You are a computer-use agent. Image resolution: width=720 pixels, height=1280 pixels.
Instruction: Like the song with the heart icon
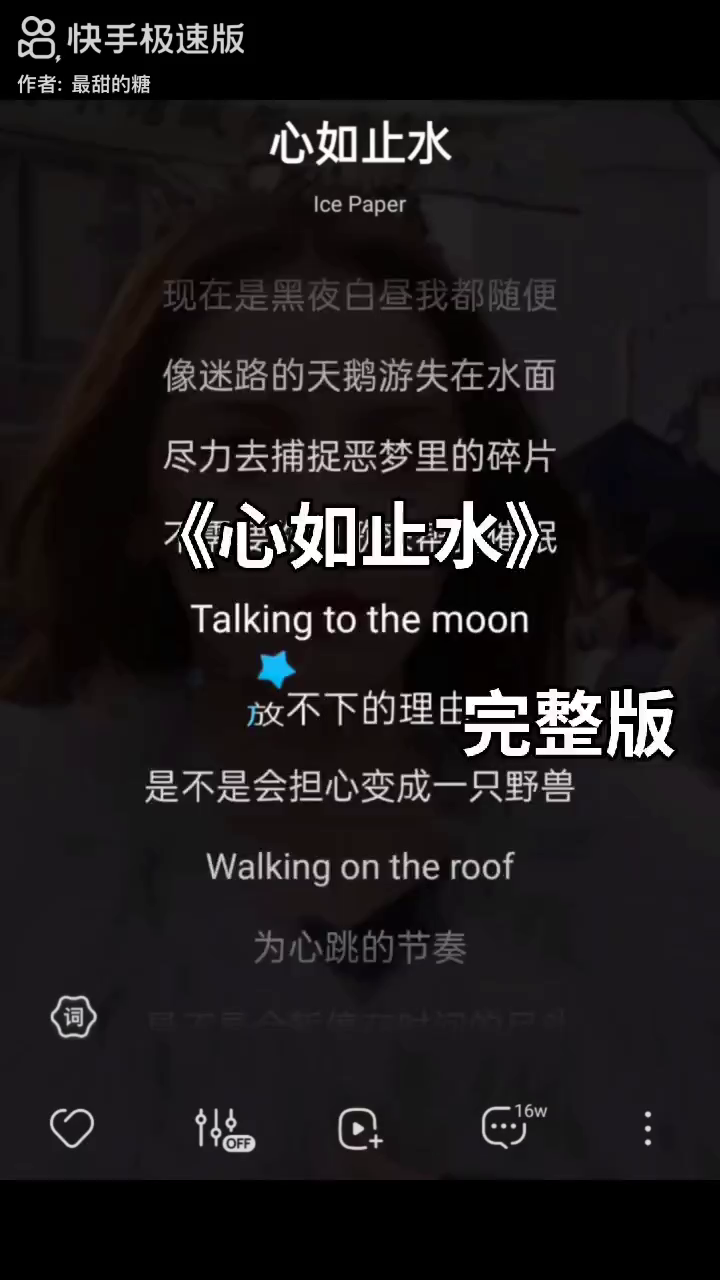[72, 1129]
